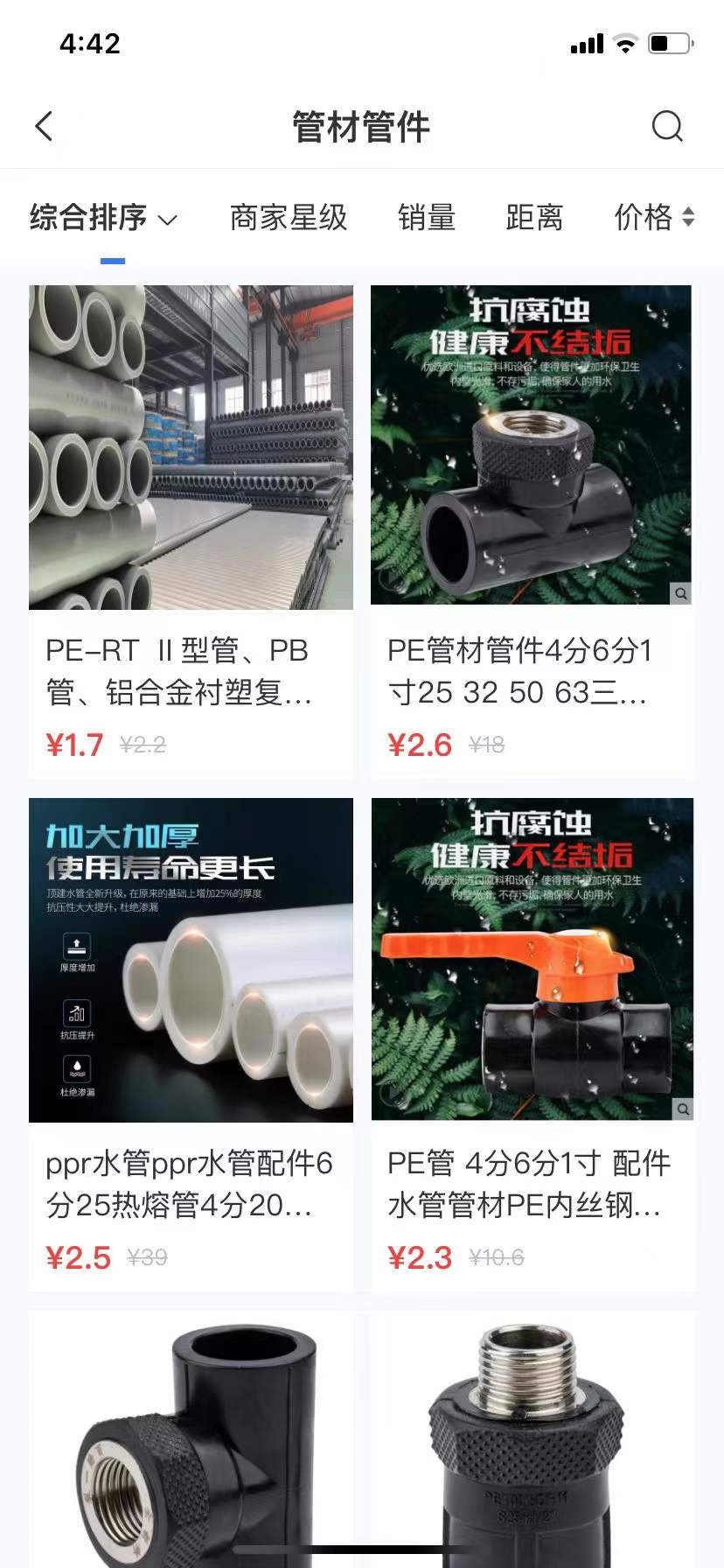Switch sorting to 销量

426,218
